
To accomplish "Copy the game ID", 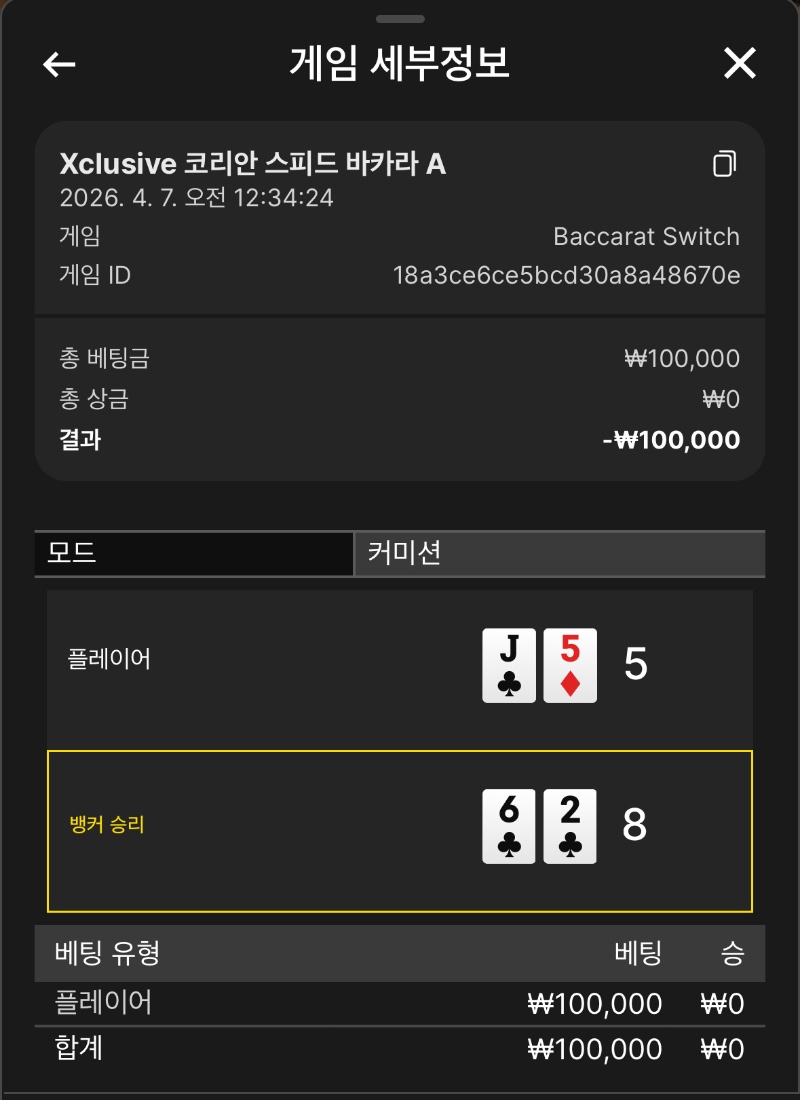I will pos(724,164).
